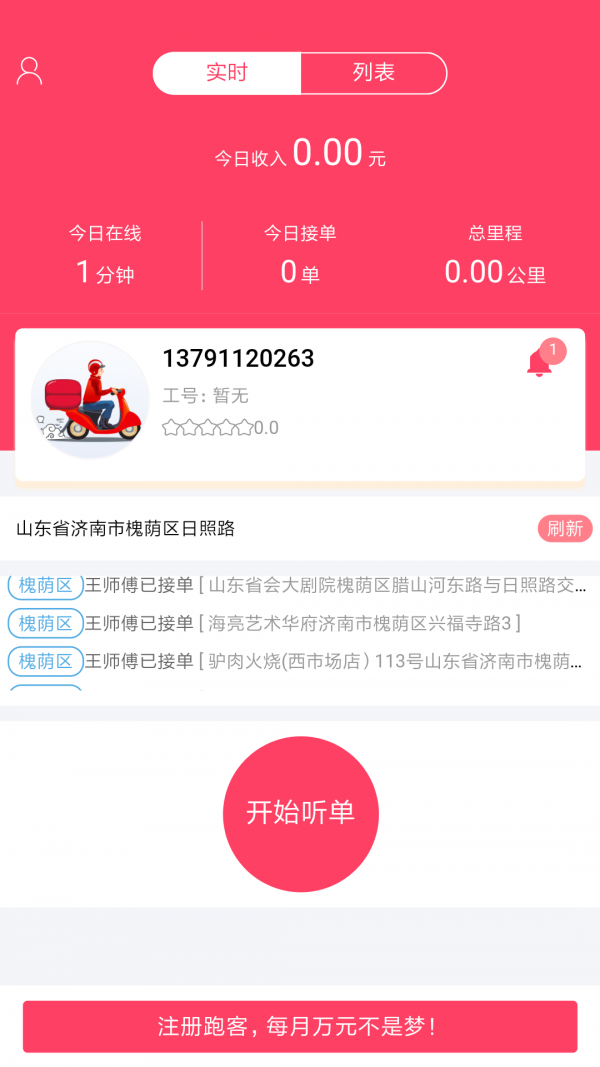Viewport: 600px width, 1067px height.
Task: Open the rider card for 13791120263
Action: click(300, 405)
